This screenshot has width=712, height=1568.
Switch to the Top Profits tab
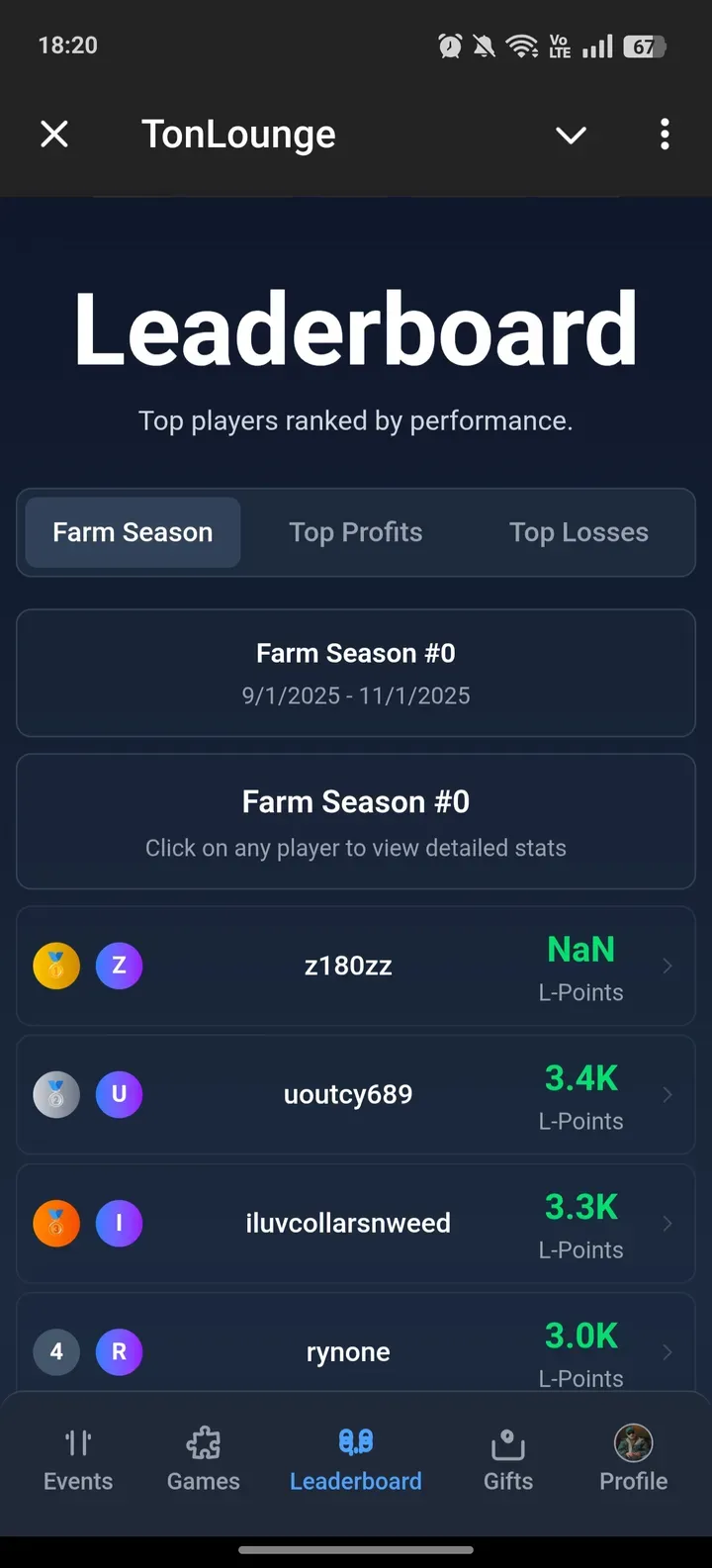coord(356,532)
